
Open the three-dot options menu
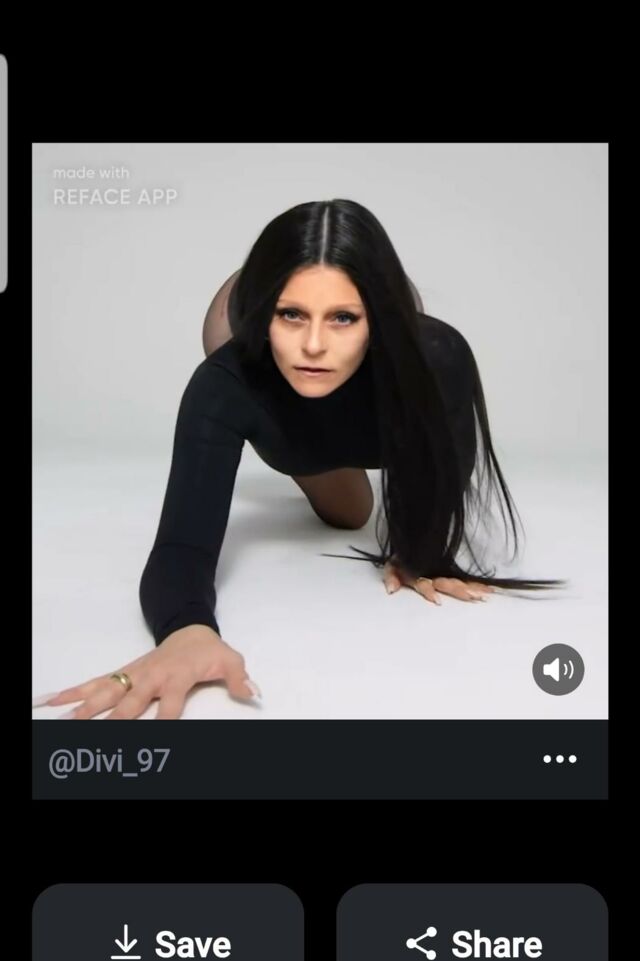(x=559, y=759)
